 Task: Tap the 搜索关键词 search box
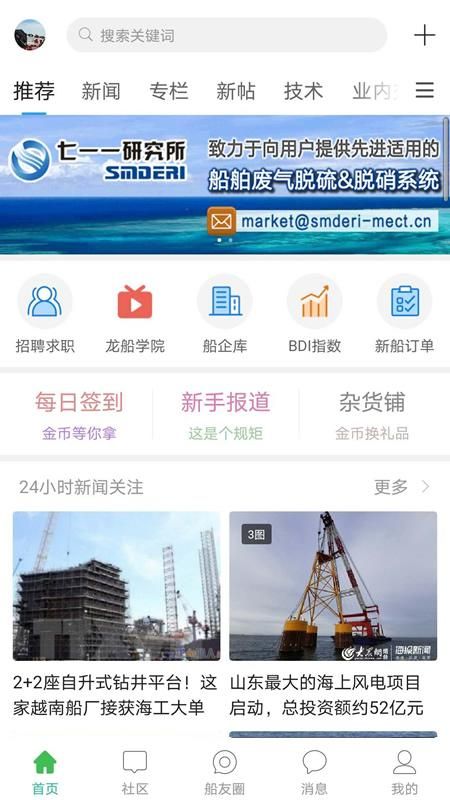point(227,35)
